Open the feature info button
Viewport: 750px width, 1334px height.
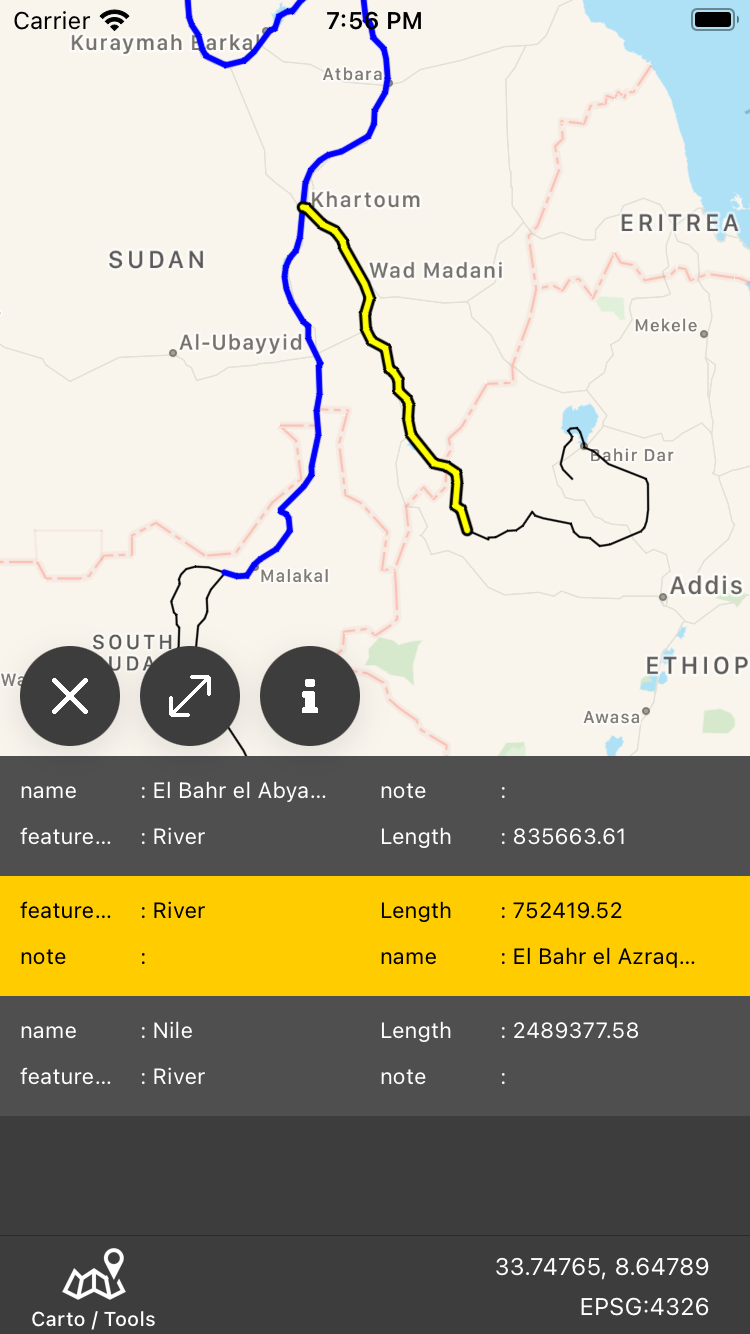pyautogui.click(x=310, y=696)
